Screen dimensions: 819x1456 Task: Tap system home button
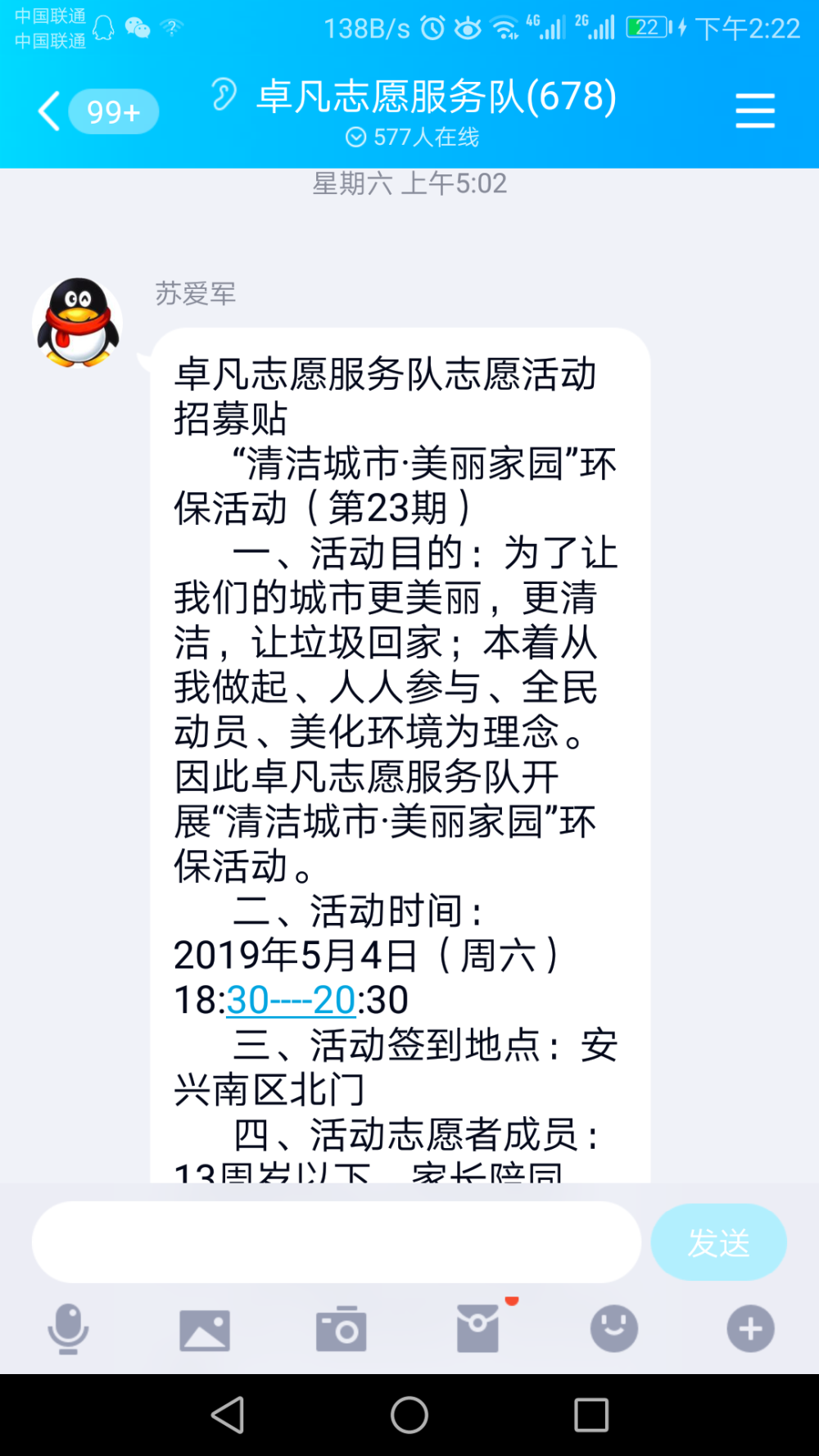409,1414
